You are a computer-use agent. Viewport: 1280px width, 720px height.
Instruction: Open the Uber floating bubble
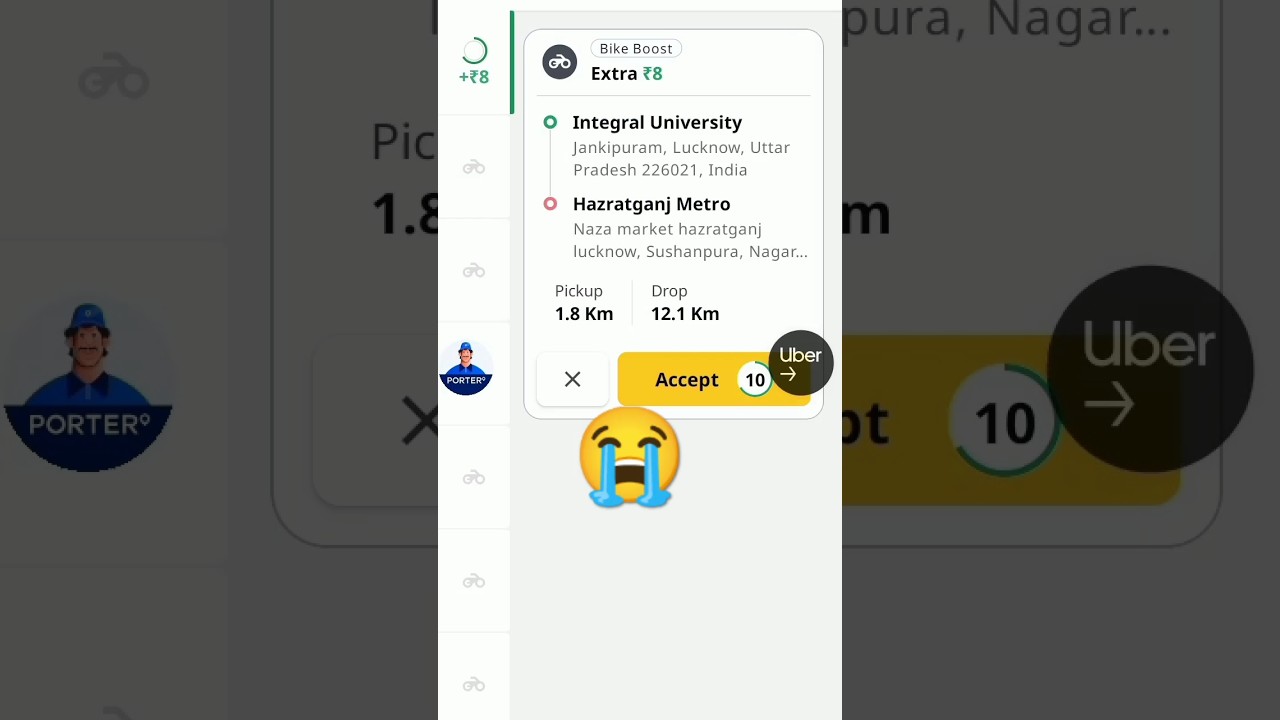pos(800,363)
